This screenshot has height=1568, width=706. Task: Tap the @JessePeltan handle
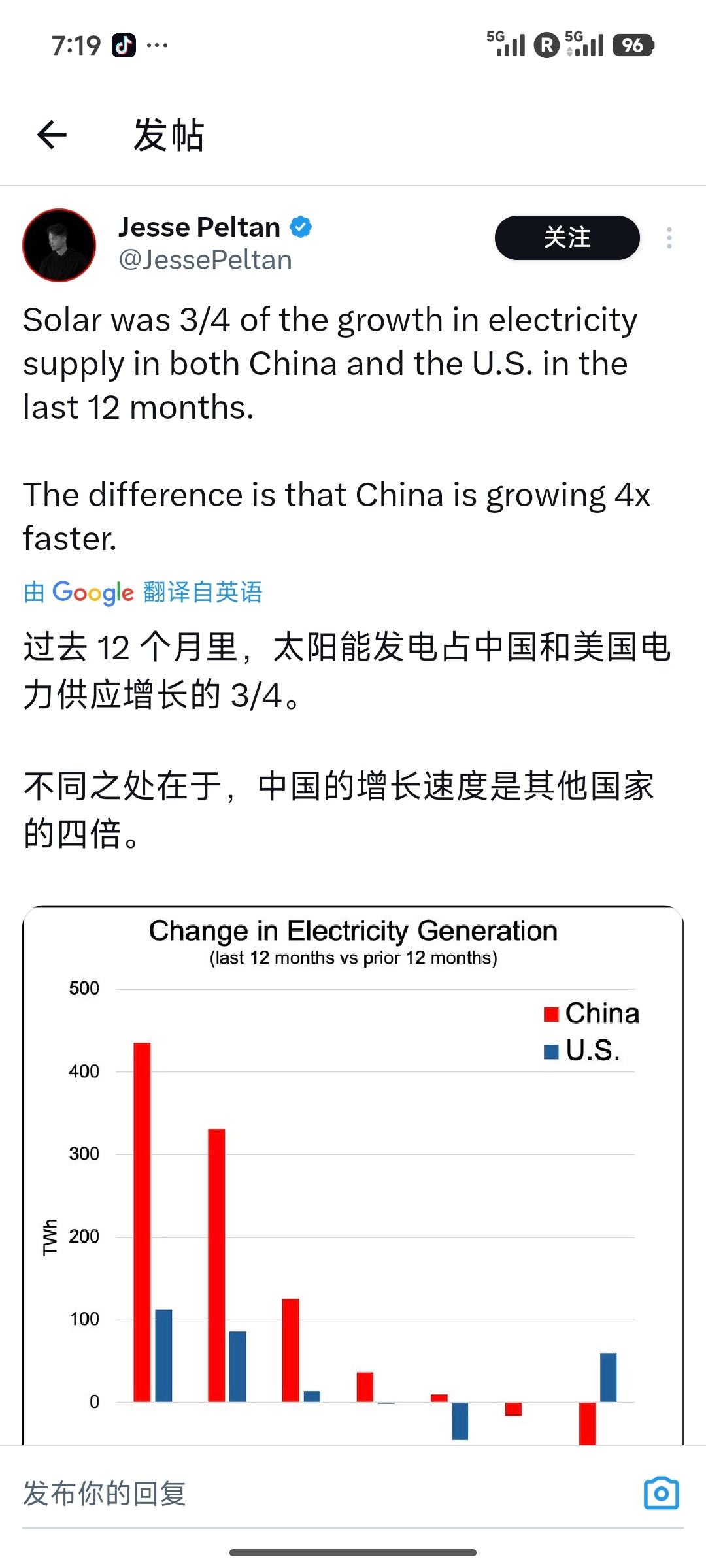(206, 259)
